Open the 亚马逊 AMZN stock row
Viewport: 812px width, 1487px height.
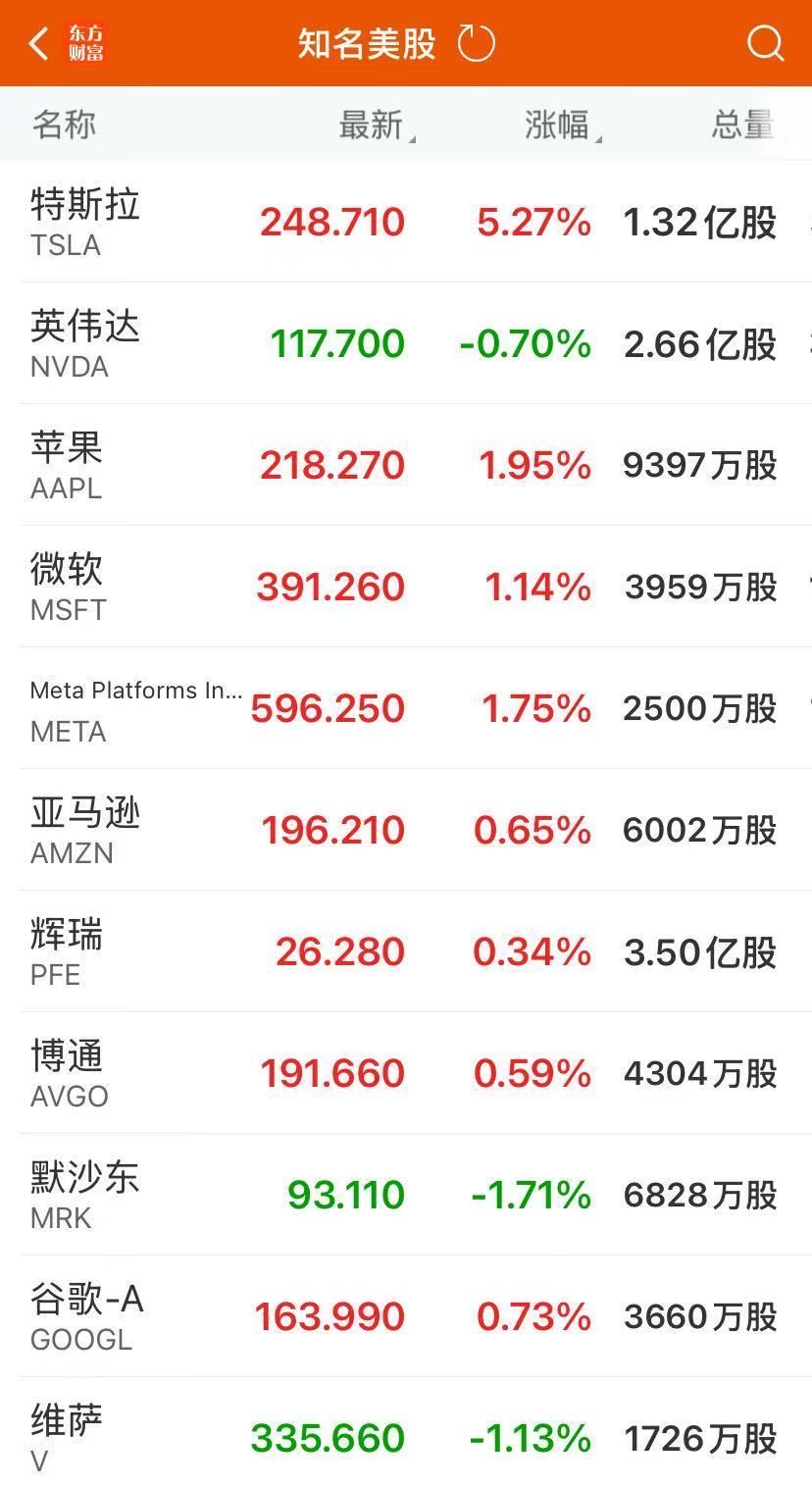click(406, 830)
